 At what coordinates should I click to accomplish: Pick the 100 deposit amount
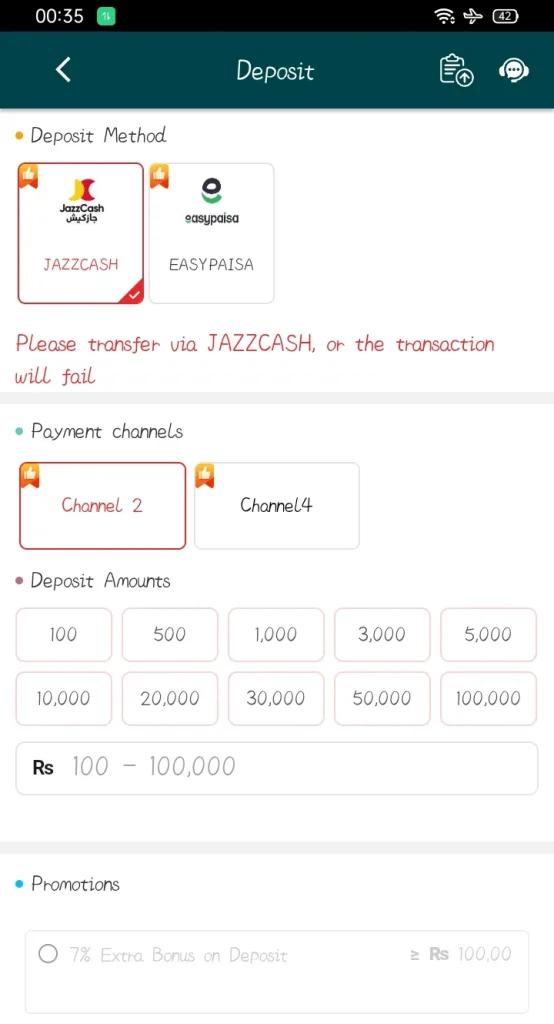[63, 634]
